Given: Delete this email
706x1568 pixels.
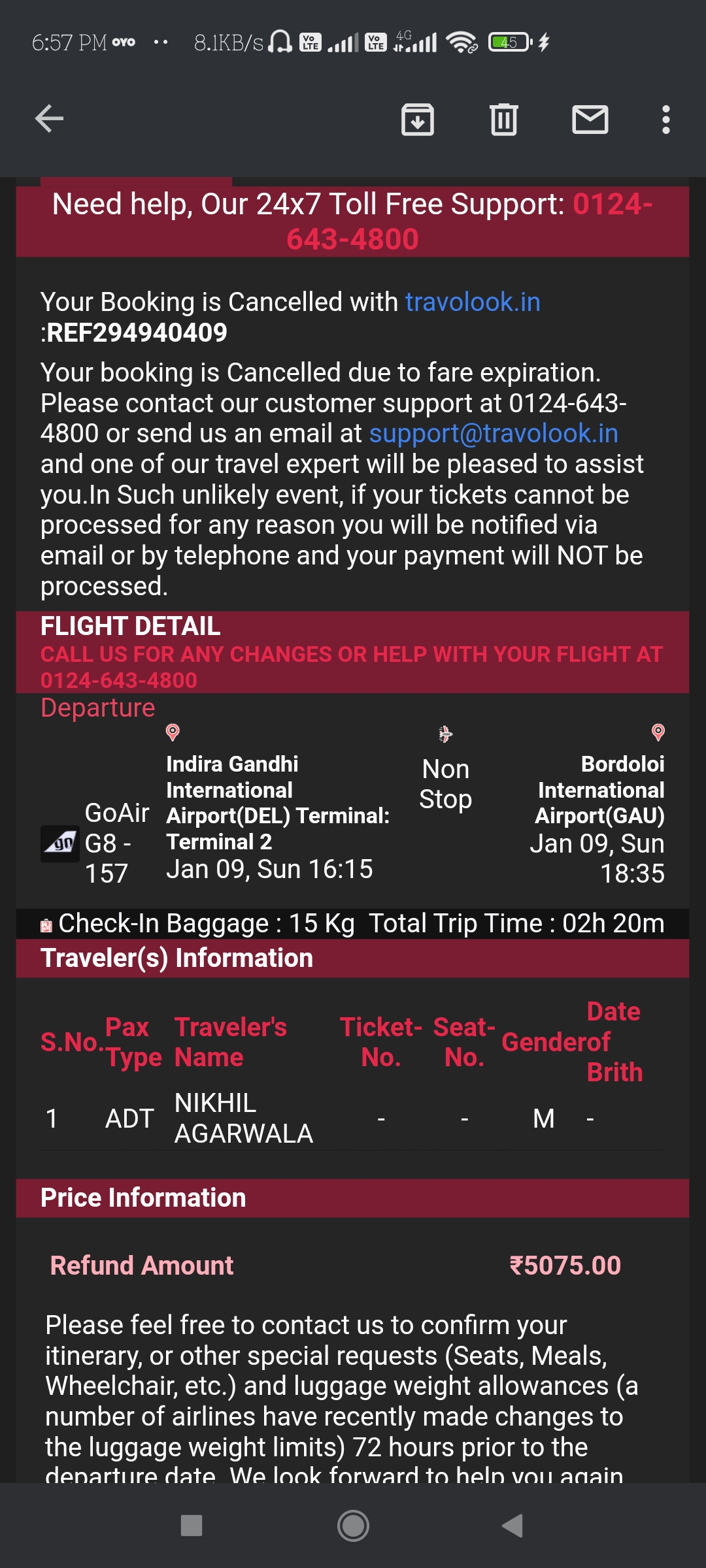Looking at the screenshot, I should click(x=503, y=120).
